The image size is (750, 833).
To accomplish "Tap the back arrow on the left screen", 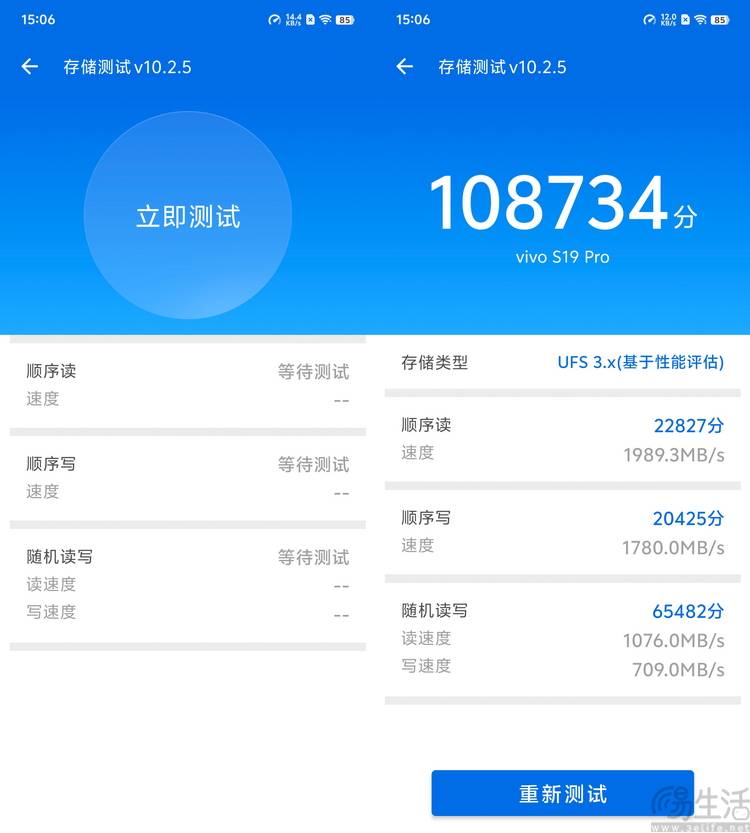I will (x=28, y=66).
